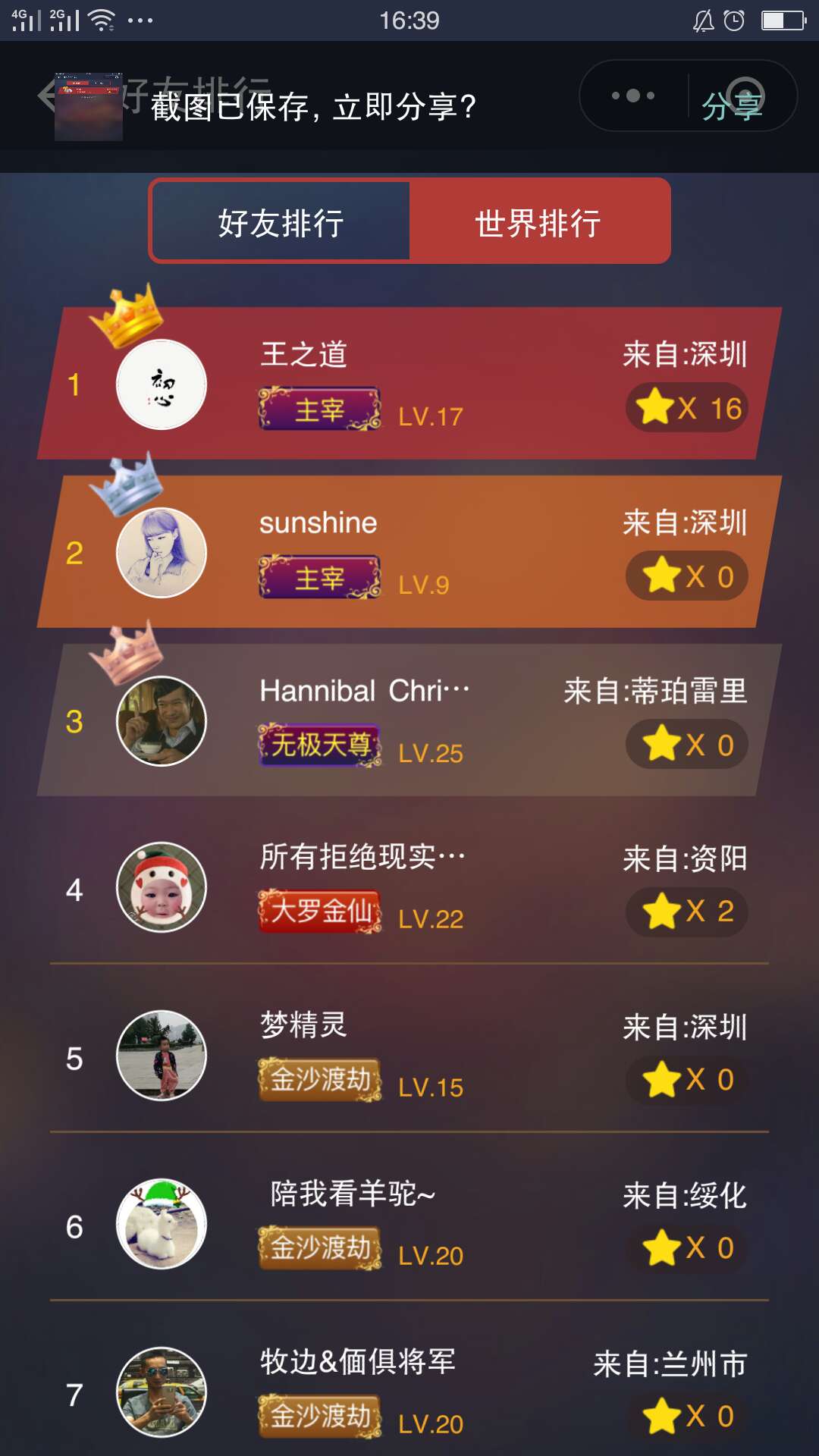The height and width of the screenshot is (1456, 819).
Task: Tap 分享 to share the saved screenshot
Action: tap(731, 105)
